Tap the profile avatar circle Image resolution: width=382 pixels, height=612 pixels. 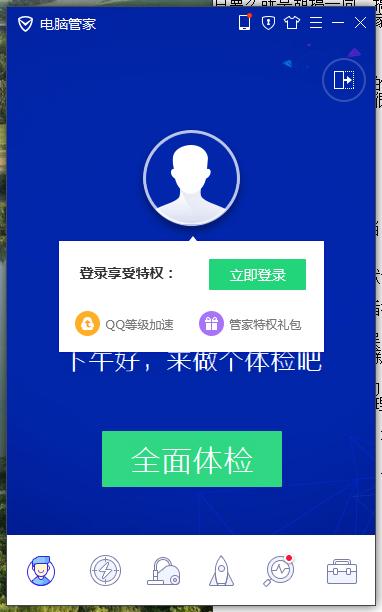(x=191, y=178)
